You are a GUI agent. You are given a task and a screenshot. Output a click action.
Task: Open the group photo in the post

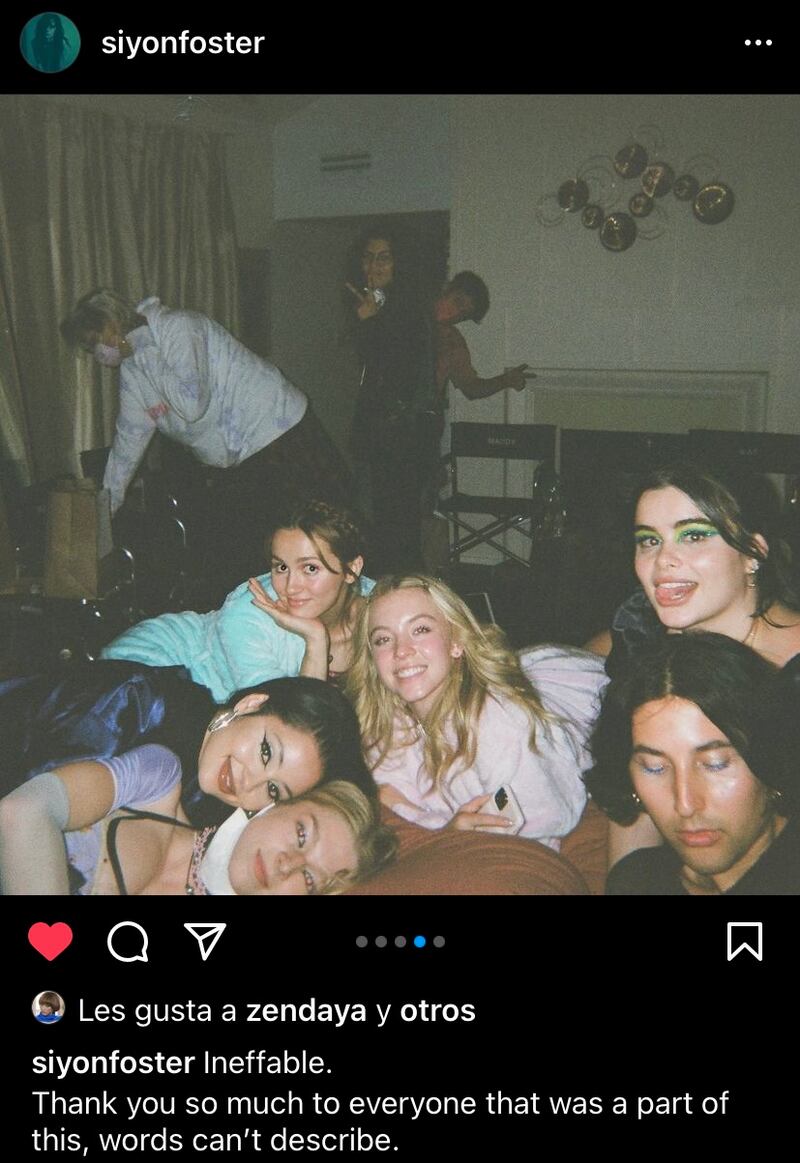click(400, 495)
